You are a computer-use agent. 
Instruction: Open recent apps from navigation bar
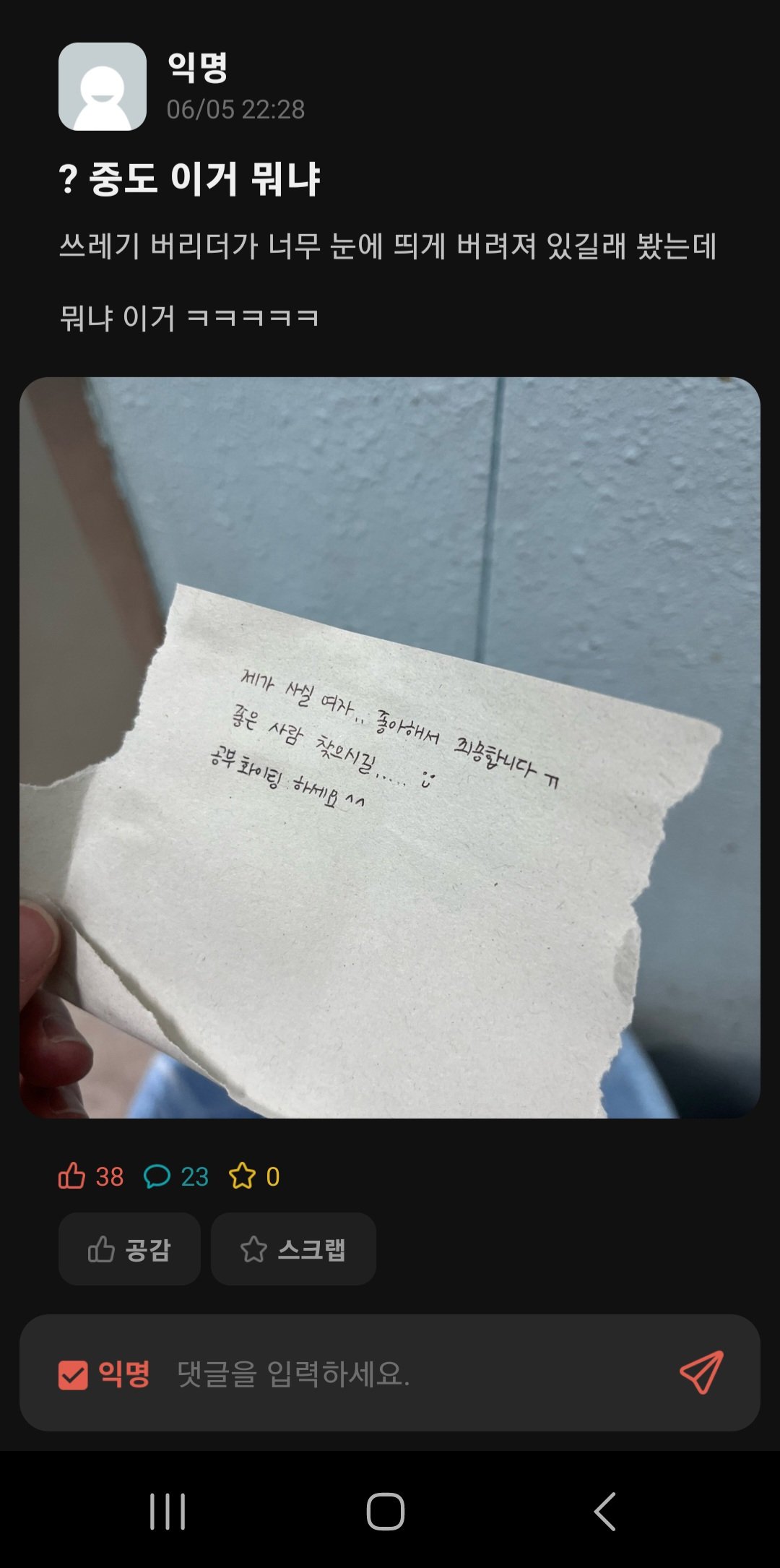168,1511
